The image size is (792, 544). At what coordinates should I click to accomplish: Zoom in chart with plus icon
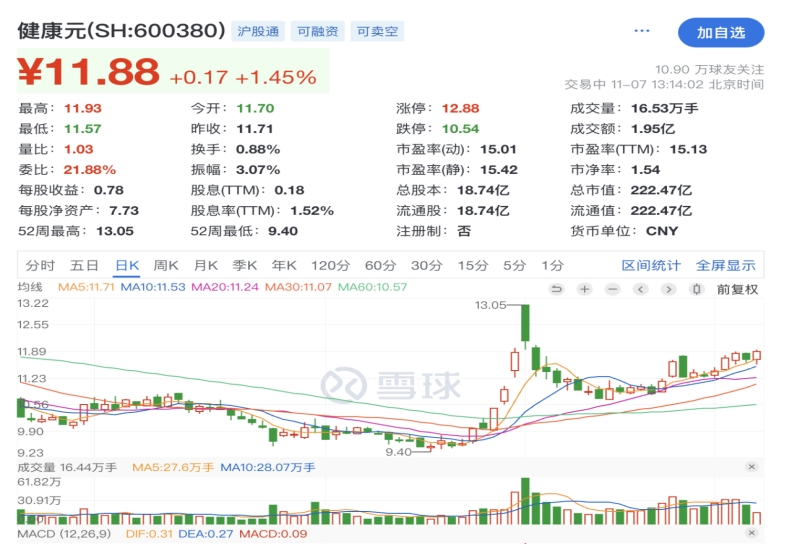[x=585, y=289]
